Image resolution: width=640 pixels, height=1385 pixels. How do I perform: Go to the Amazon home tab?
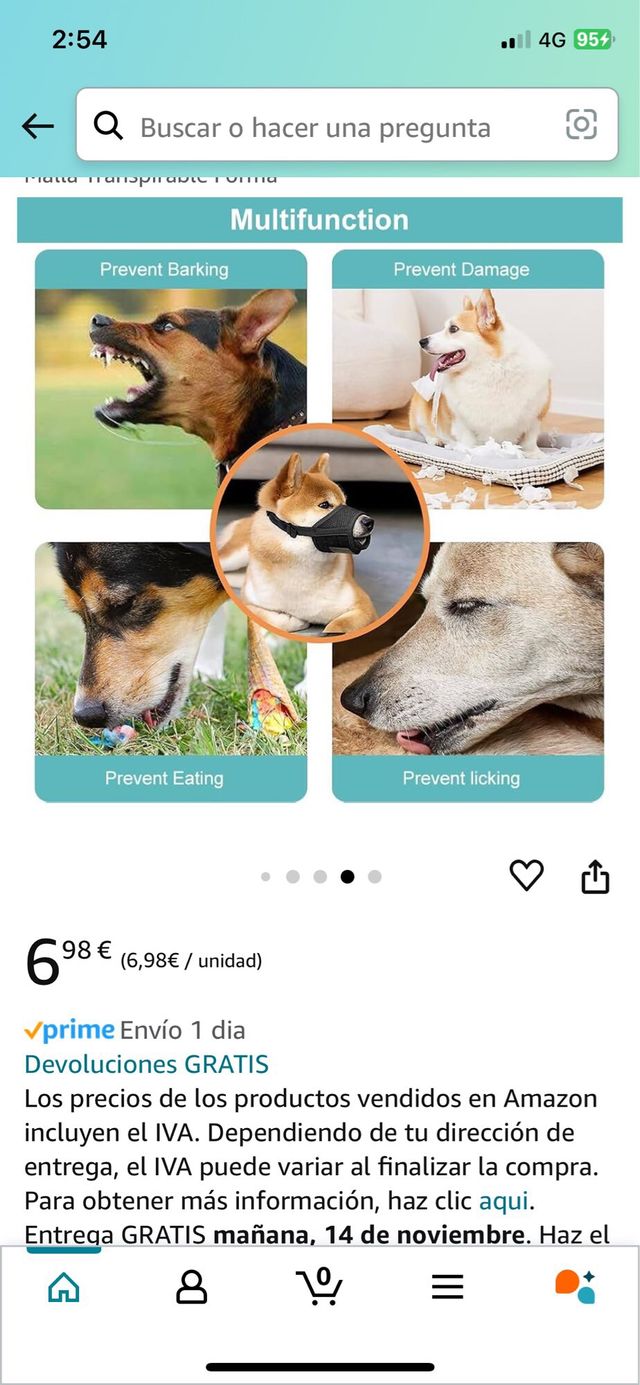[x=64, y=1286]
